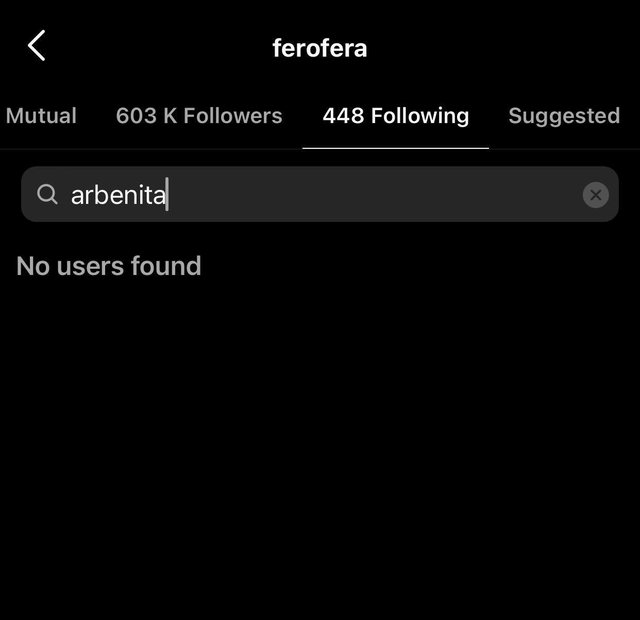Open the 603 K Followers tab
The image size is (640, 620).
[x=199, y=116]
